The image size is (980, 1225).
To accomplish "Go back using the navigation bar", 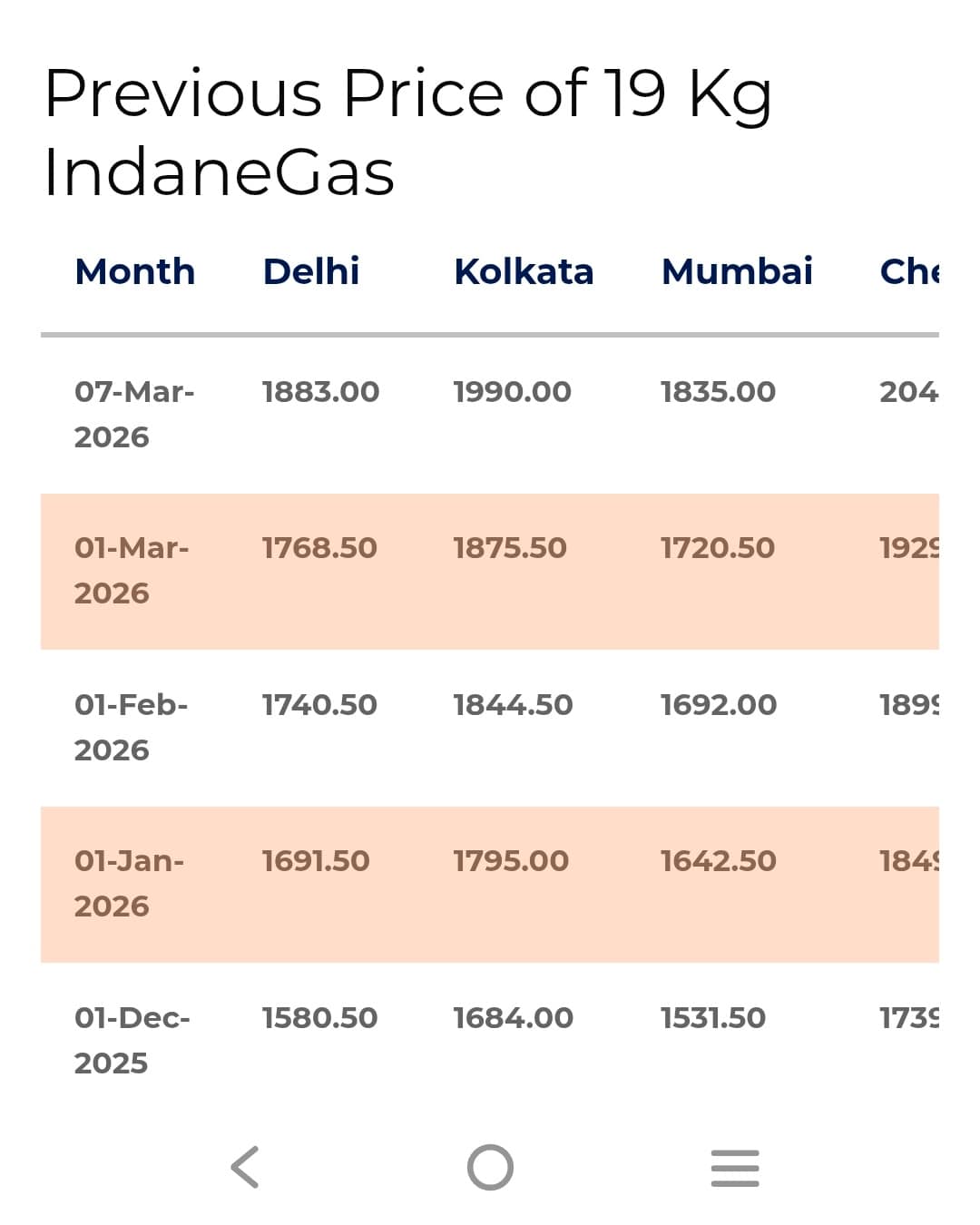I will [245, 1167].
